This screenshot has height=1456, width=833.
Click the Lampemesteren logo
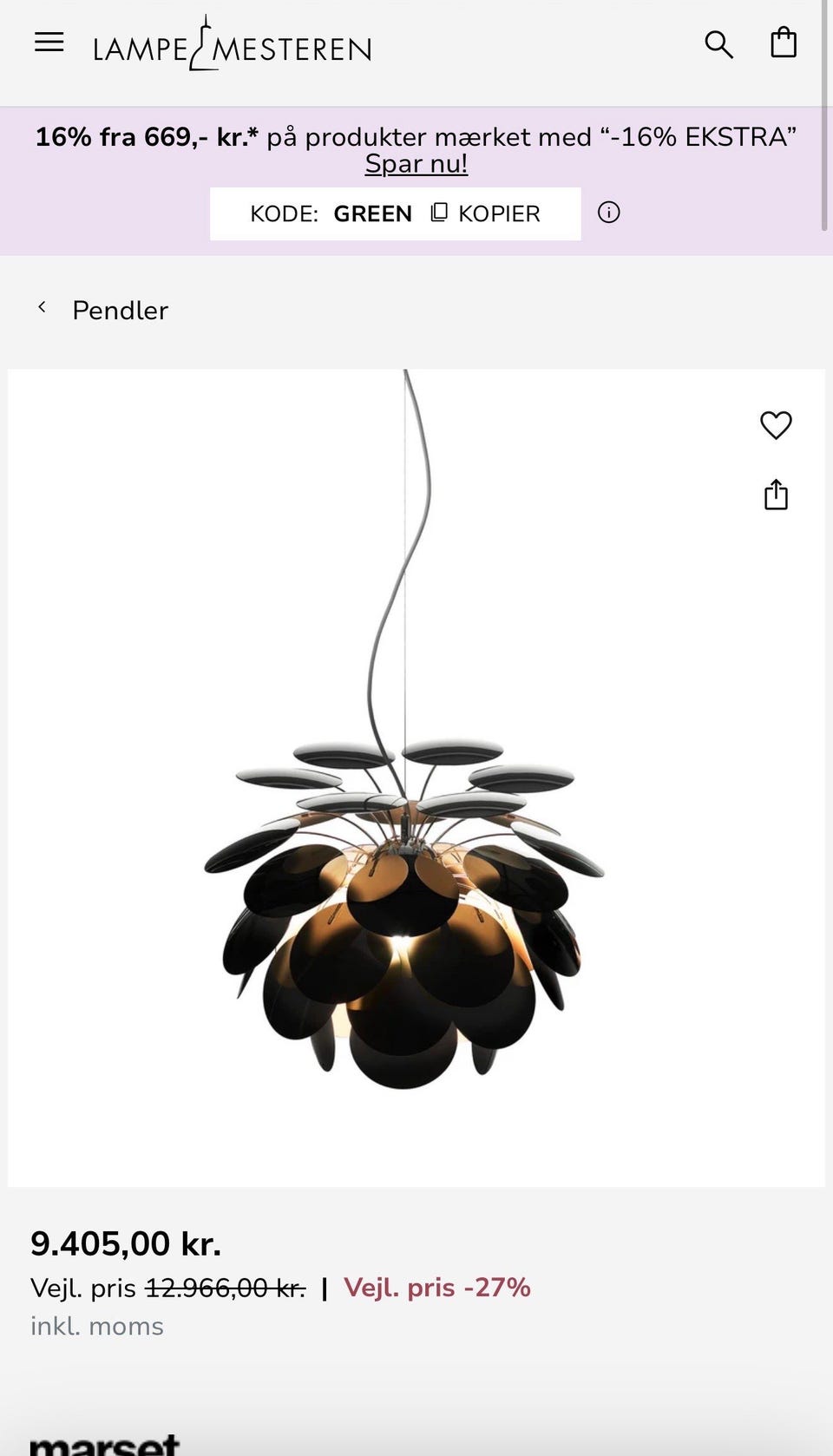click(233, 46)
